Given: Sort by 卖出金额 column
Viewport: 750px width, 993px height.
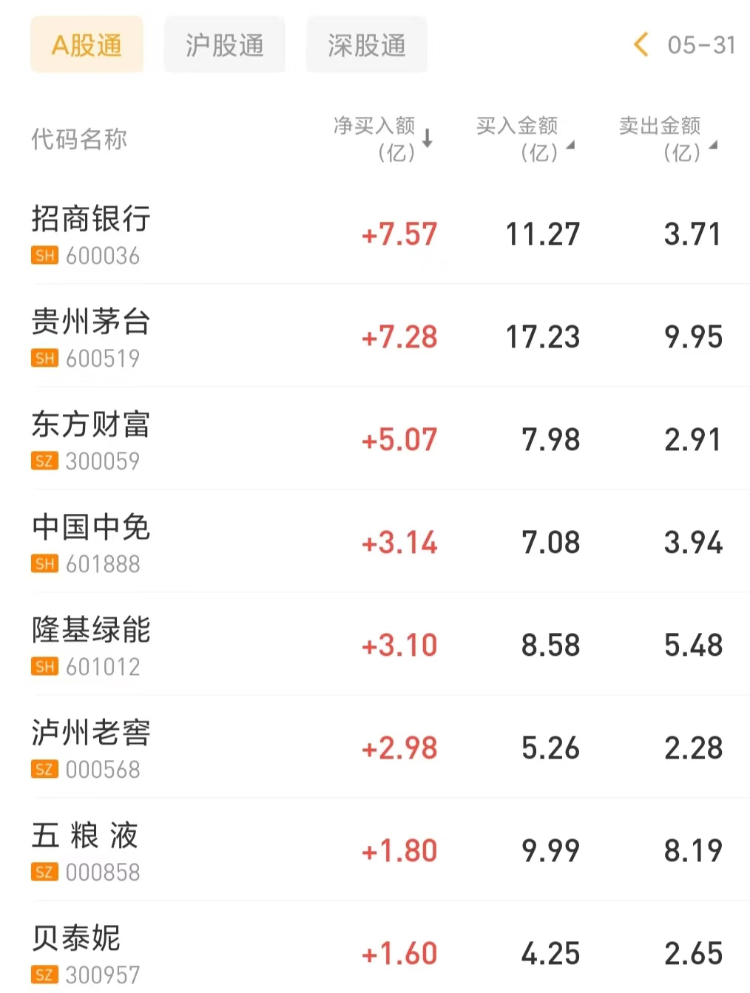Looking at the screenshot, I should [x=667, y=139].
